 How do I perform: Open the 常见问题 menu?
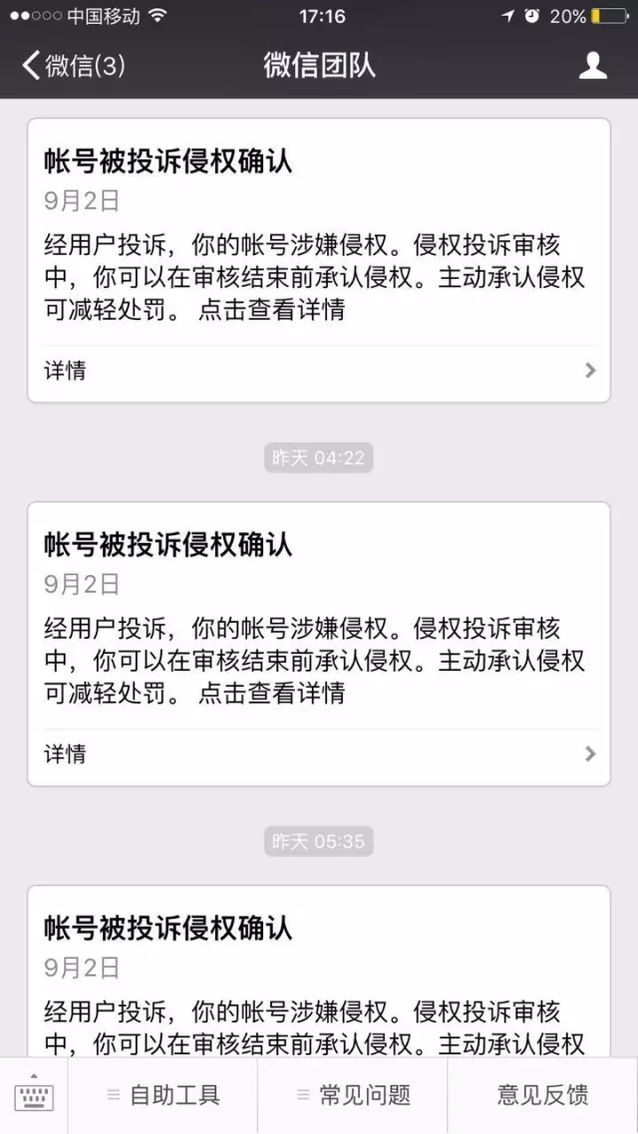tap(353, 1095)
